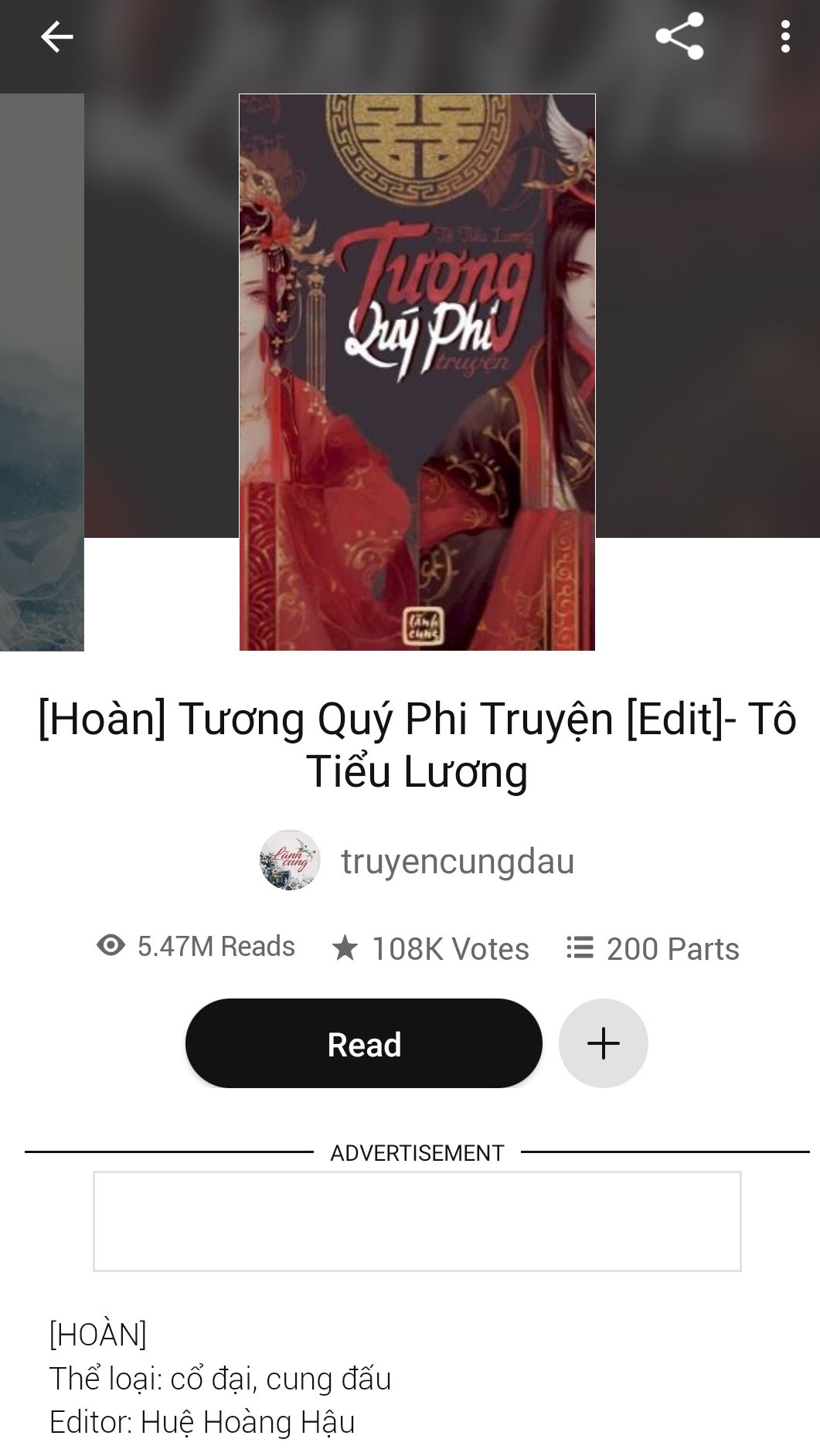This screenshot has width=820, height=1456.
Task: Start reading with the Read button
Action: [x=363, y=1043]
